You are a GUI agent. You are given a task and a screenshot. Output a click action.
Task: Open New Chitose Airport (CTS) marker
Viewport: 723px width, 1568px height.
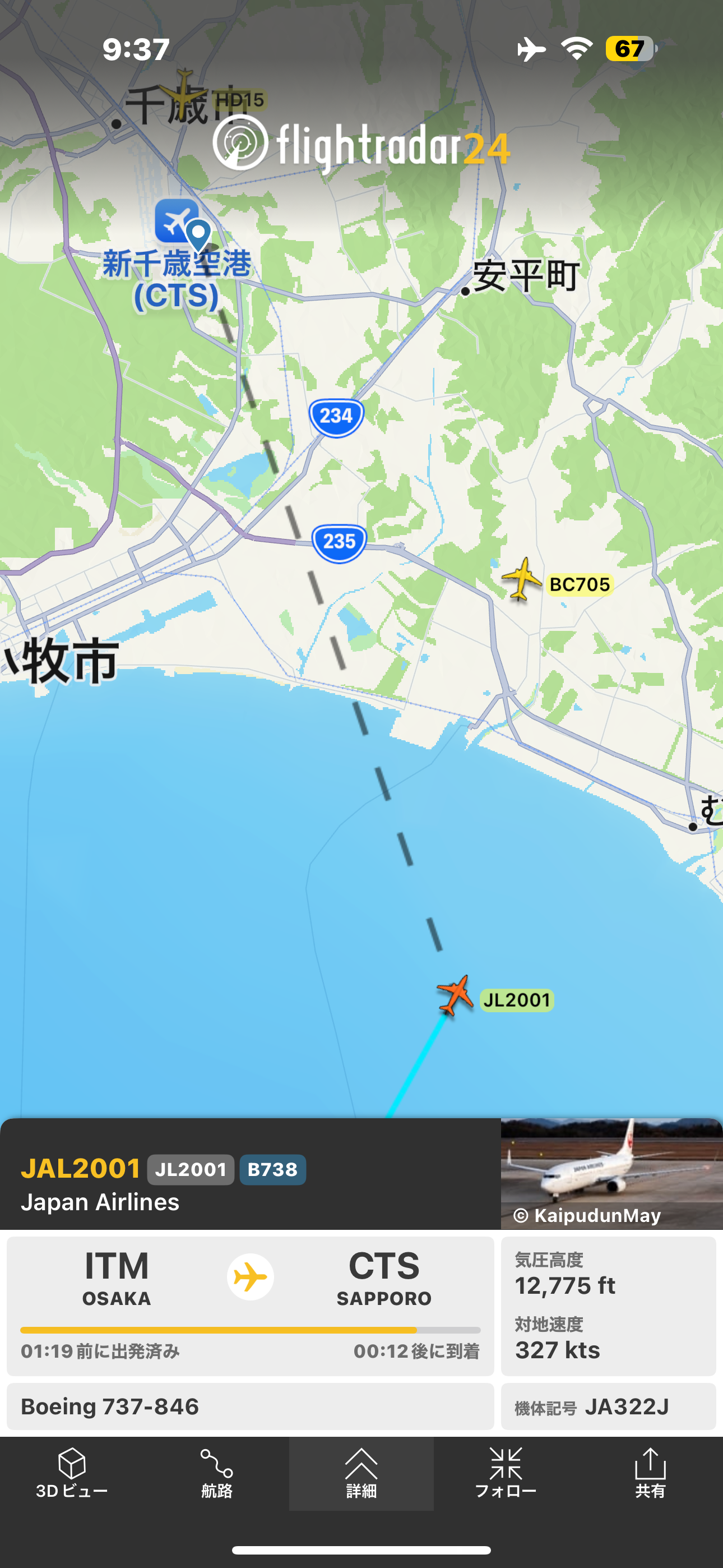click(177, 222)
